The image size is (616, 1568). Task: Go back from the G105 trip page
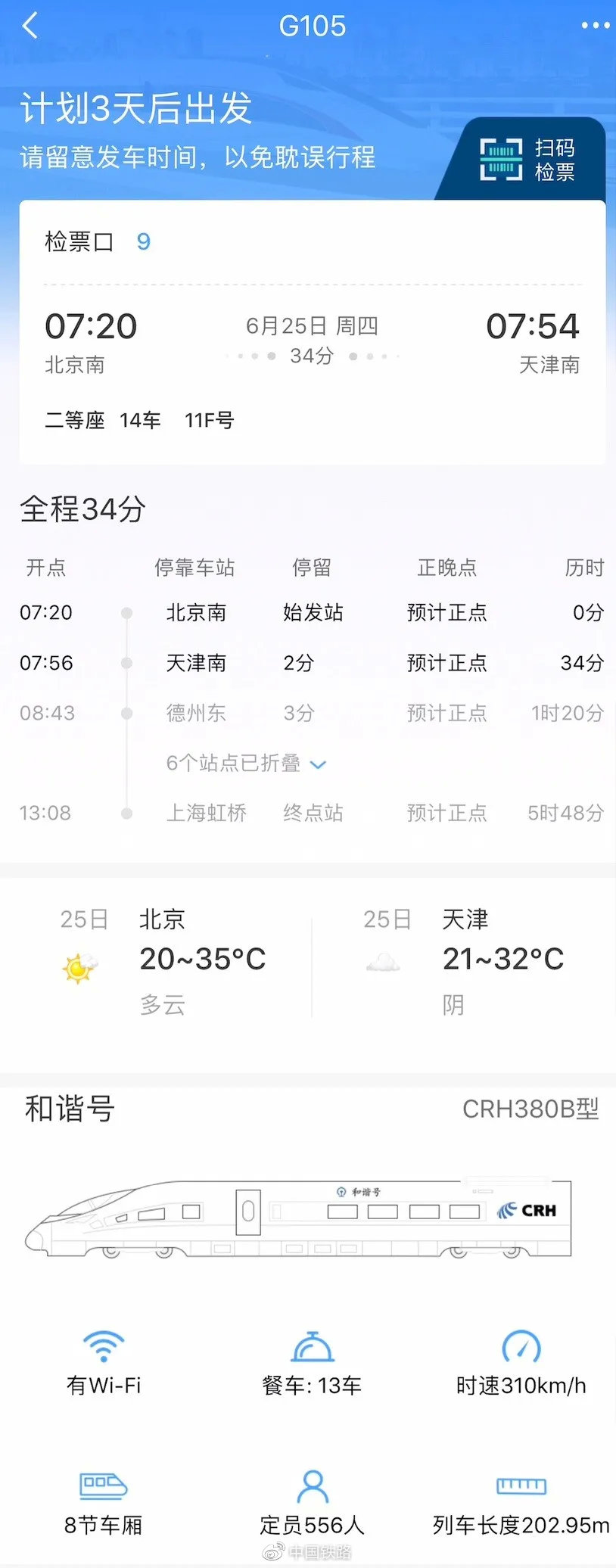click(x=30, y=26)
